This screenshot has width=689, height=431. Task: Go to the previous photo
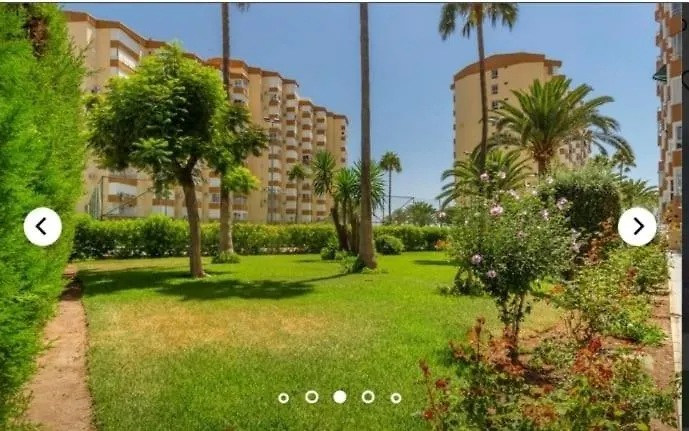pos(42,227)
